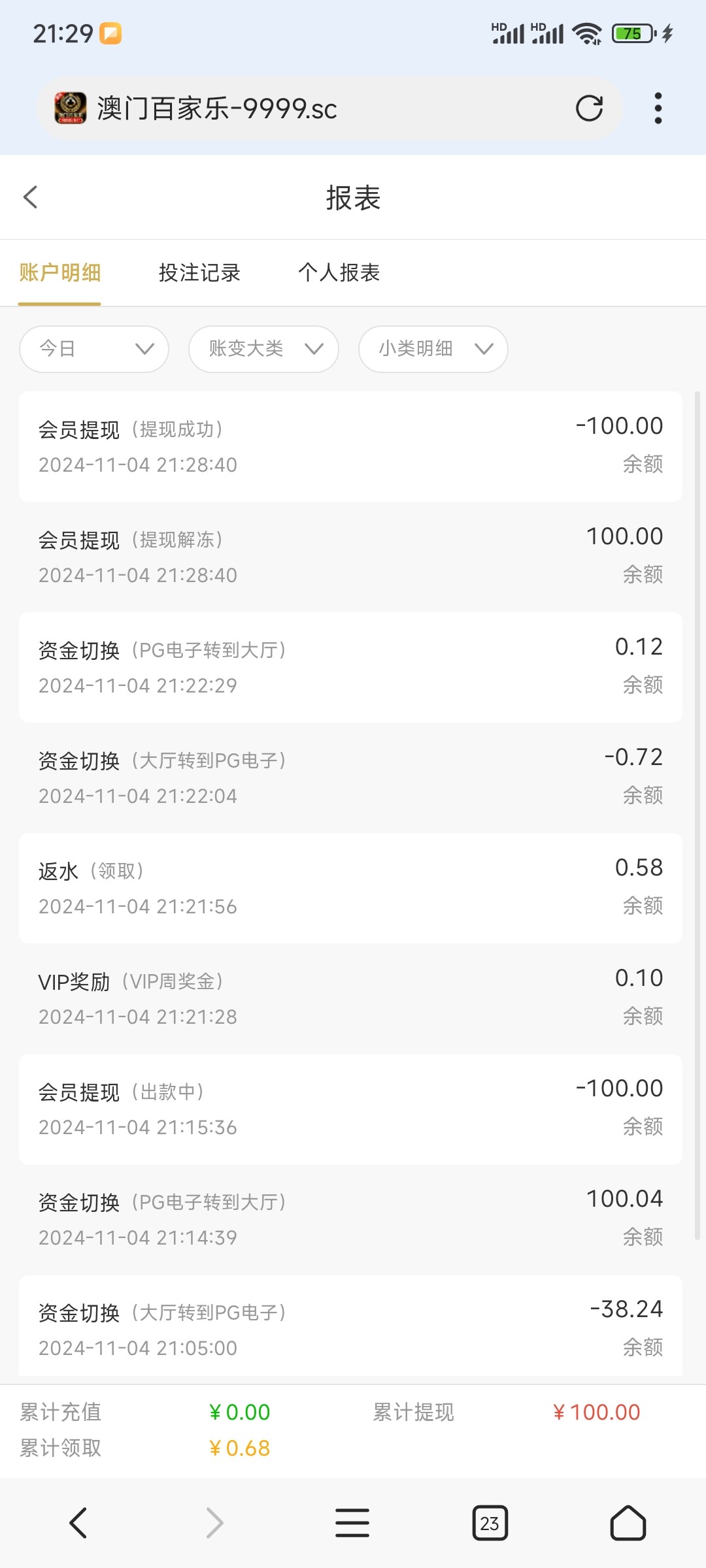Open the tab switcher showing 23 tabs

tap(490, 1523)
